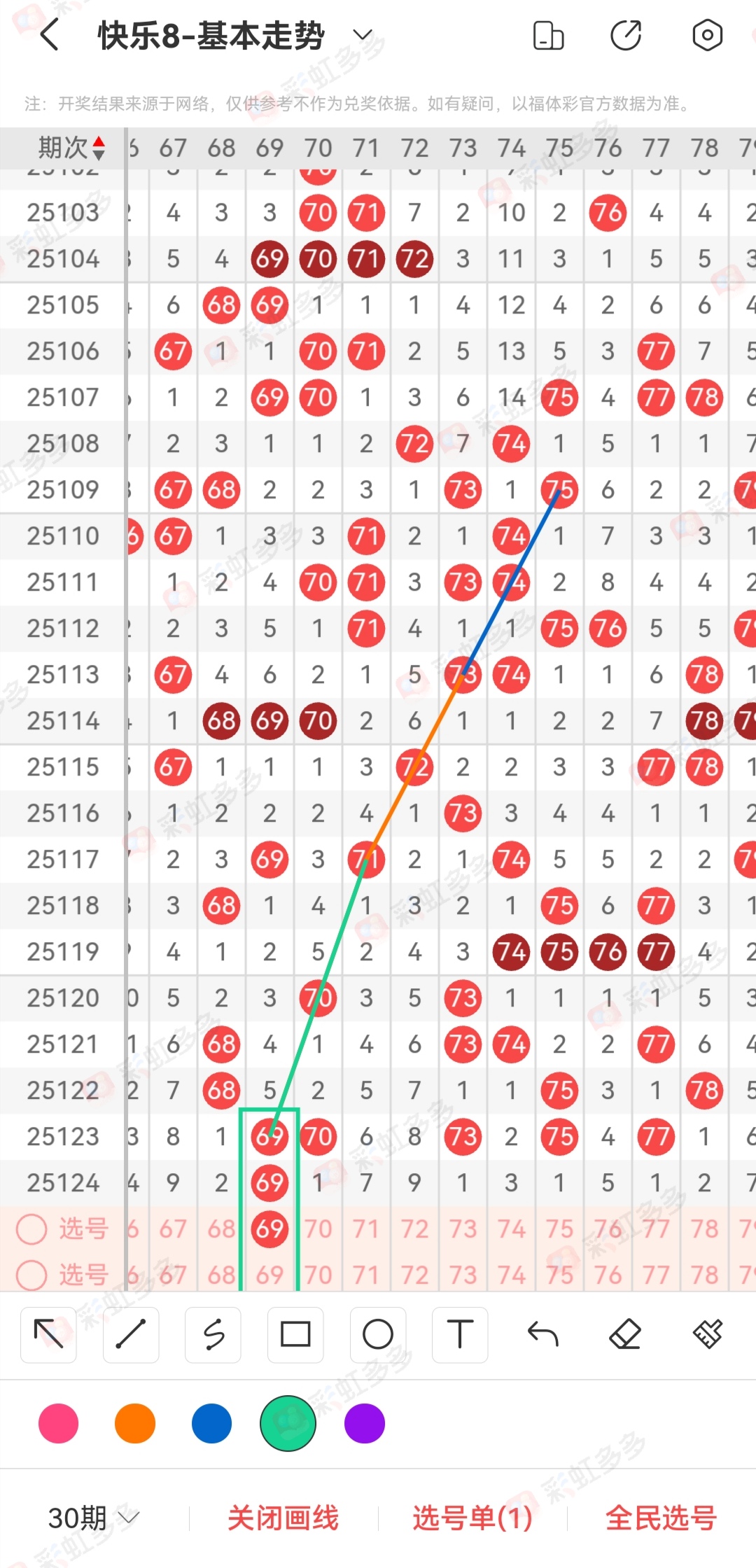
Task: Select the text tool
Action: pyautogui.click(x=460, y=1334)
